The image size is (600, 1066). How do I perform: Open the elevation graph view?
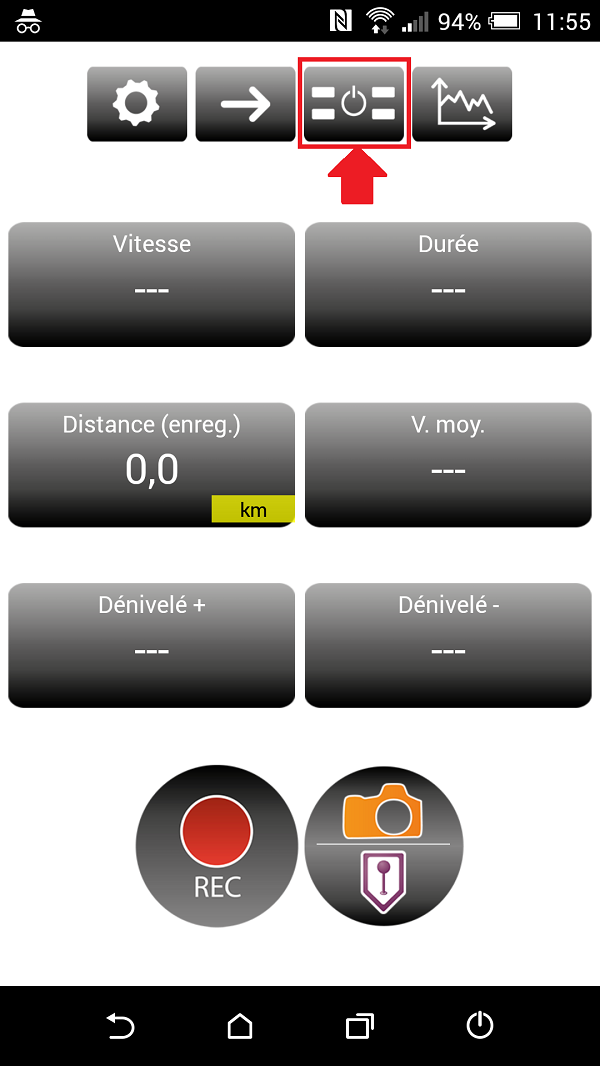462,104
